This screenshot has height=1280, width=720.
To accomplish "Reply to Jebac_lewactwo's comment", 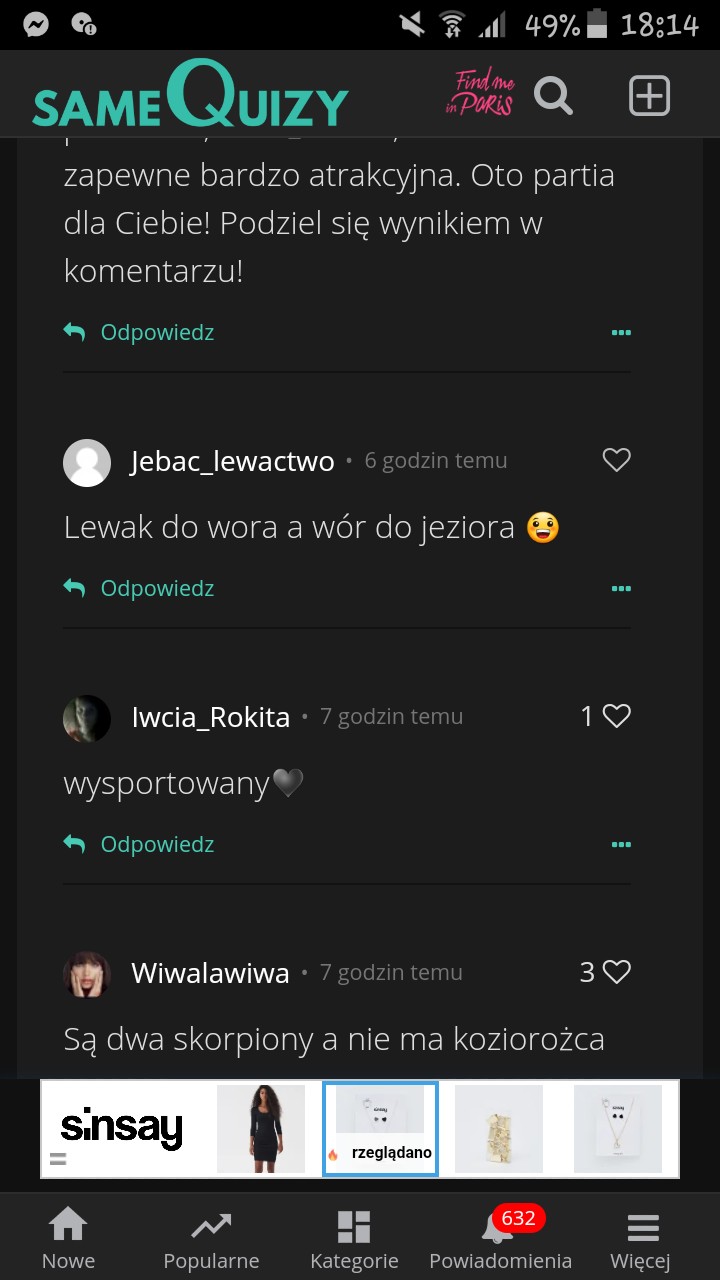I will pos(140,588).
